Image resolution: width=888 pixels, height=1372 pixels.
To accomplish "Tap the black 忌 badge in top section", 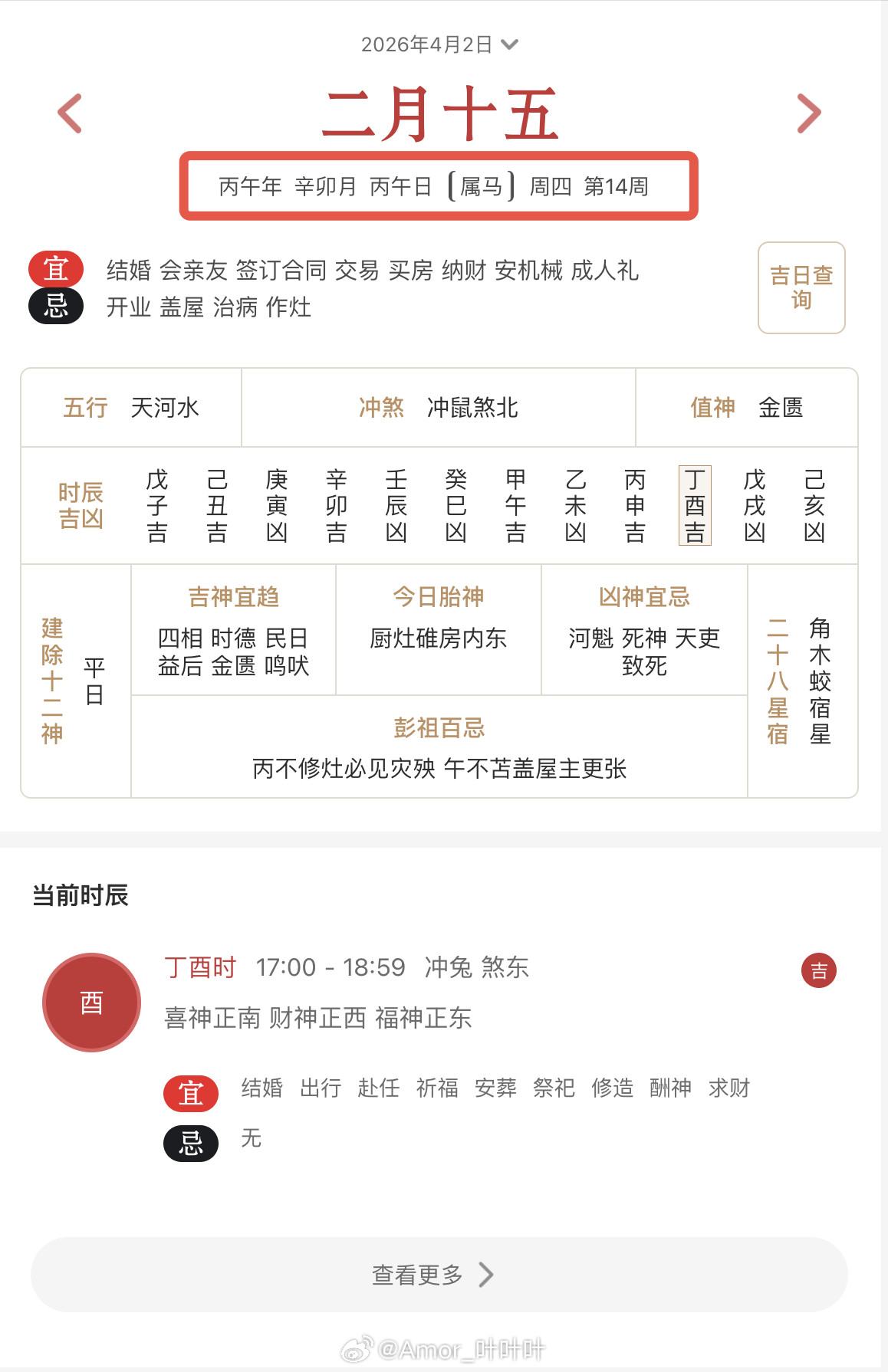I will 54,307.
